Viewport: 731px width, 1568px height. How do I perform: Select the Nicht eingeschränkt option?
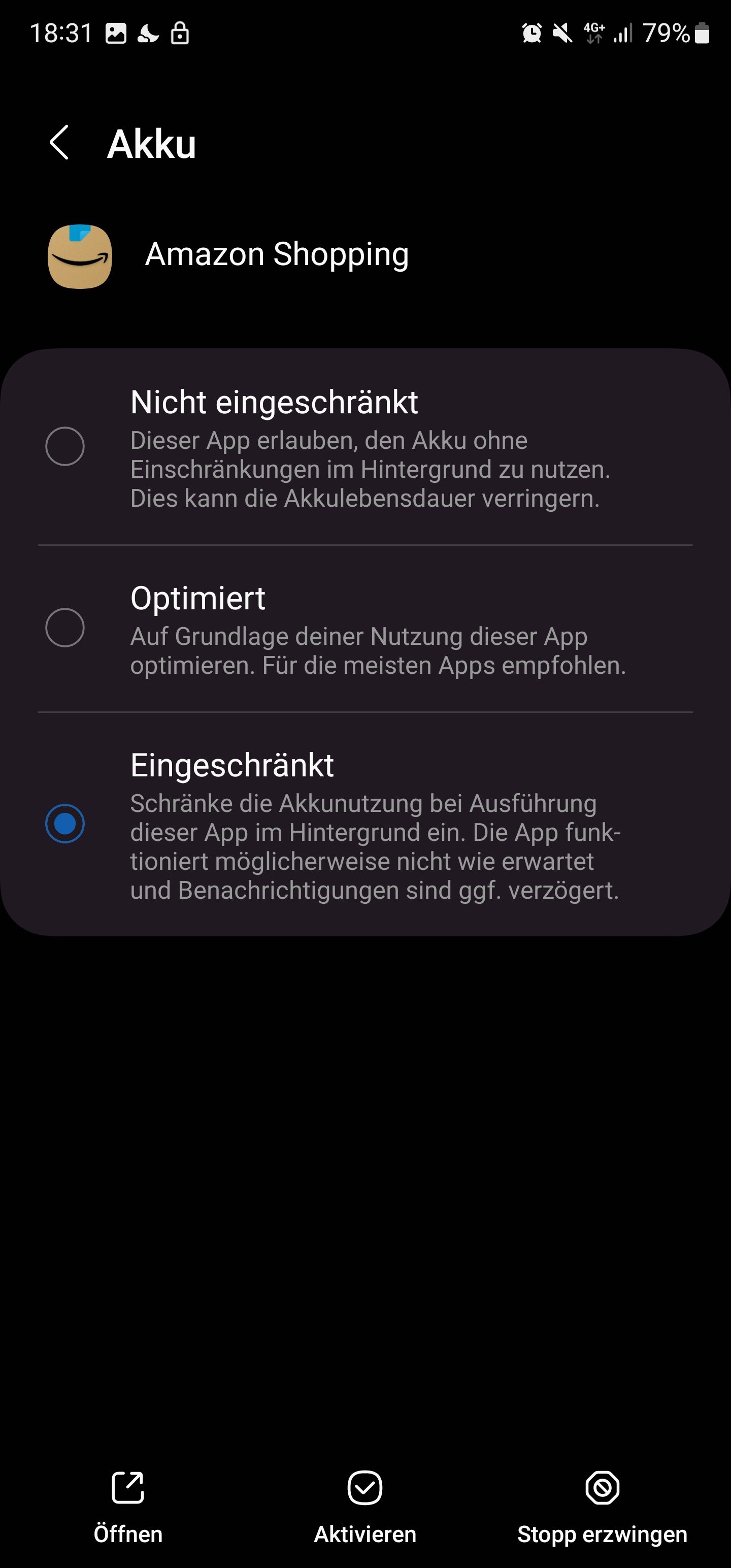click(65, 447)
